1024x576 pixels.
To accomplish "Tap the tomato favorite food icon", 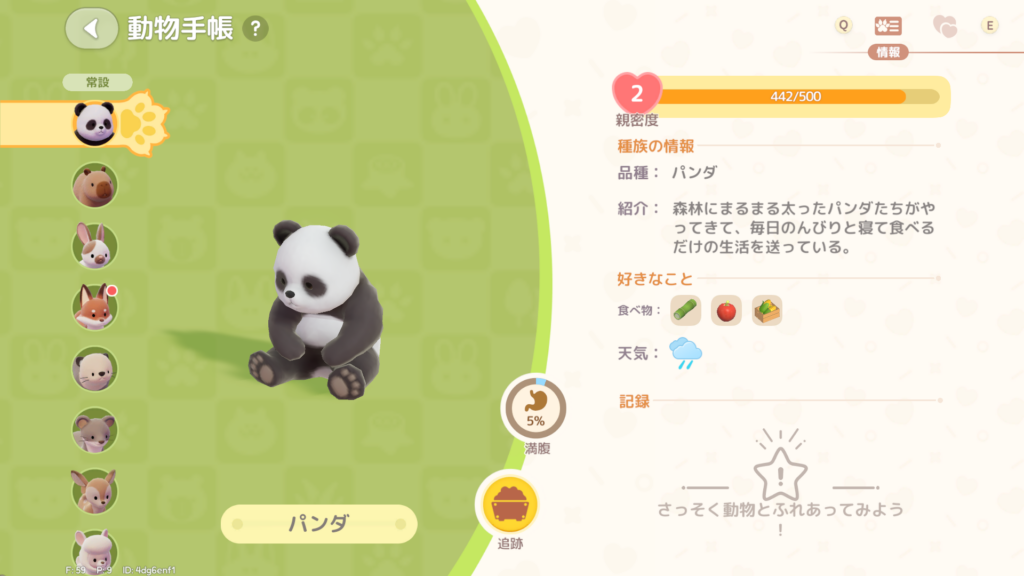I will (726, 310).
